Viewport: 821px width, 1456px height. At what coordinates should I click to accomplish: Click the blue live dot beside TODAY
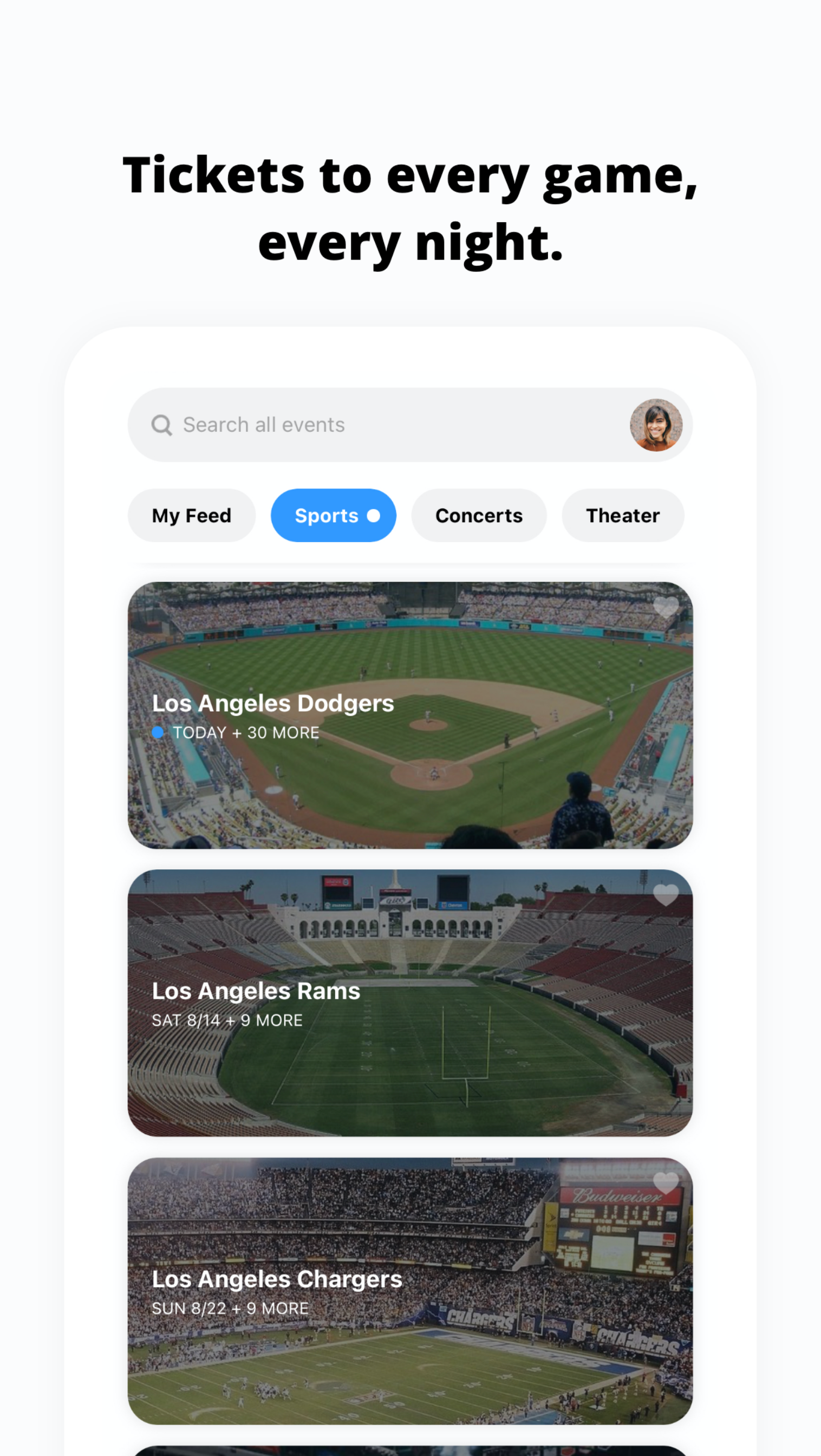[159, 732]
